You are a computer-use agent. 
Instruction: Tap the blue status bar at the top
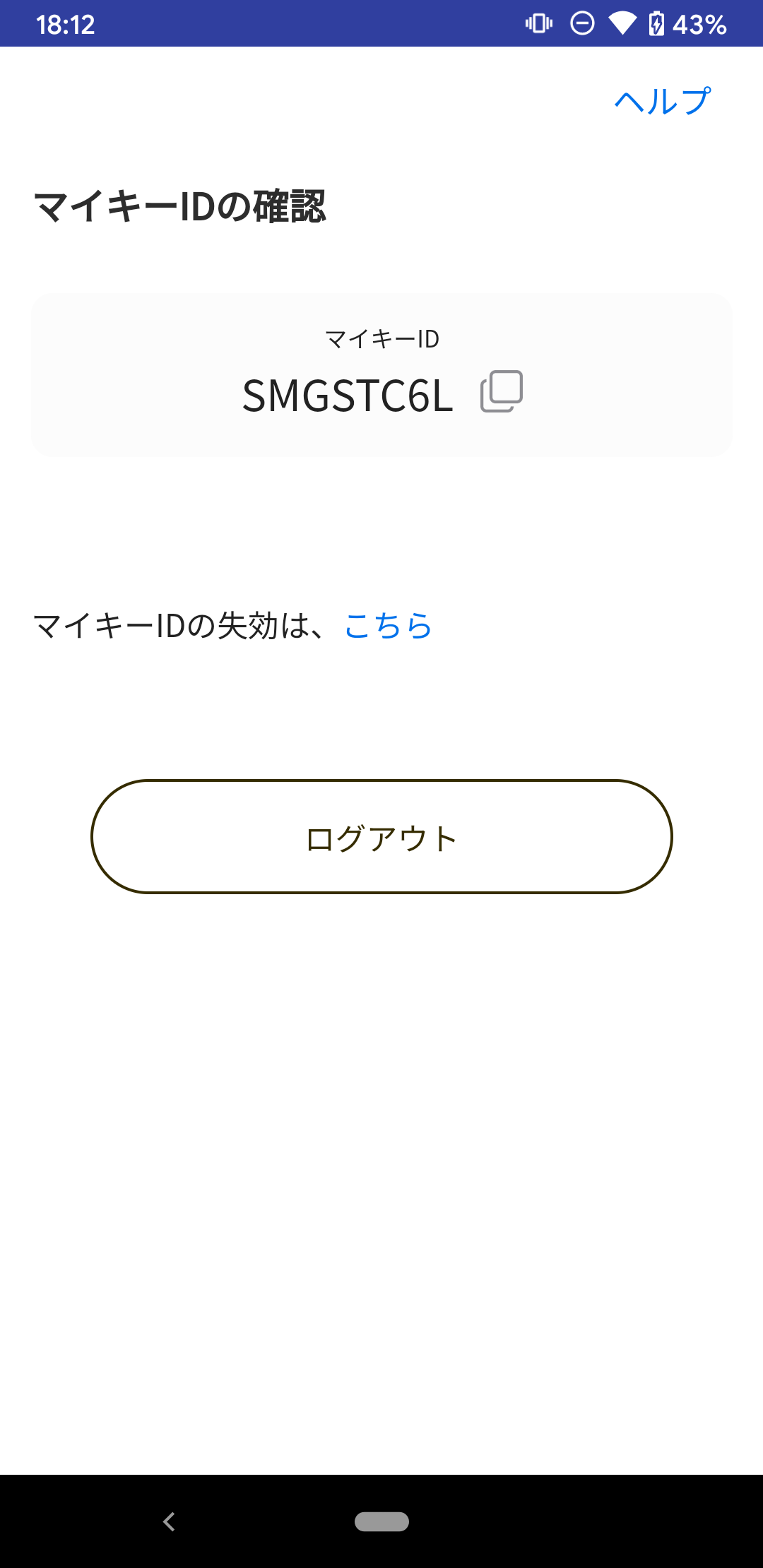coord(381,25)
